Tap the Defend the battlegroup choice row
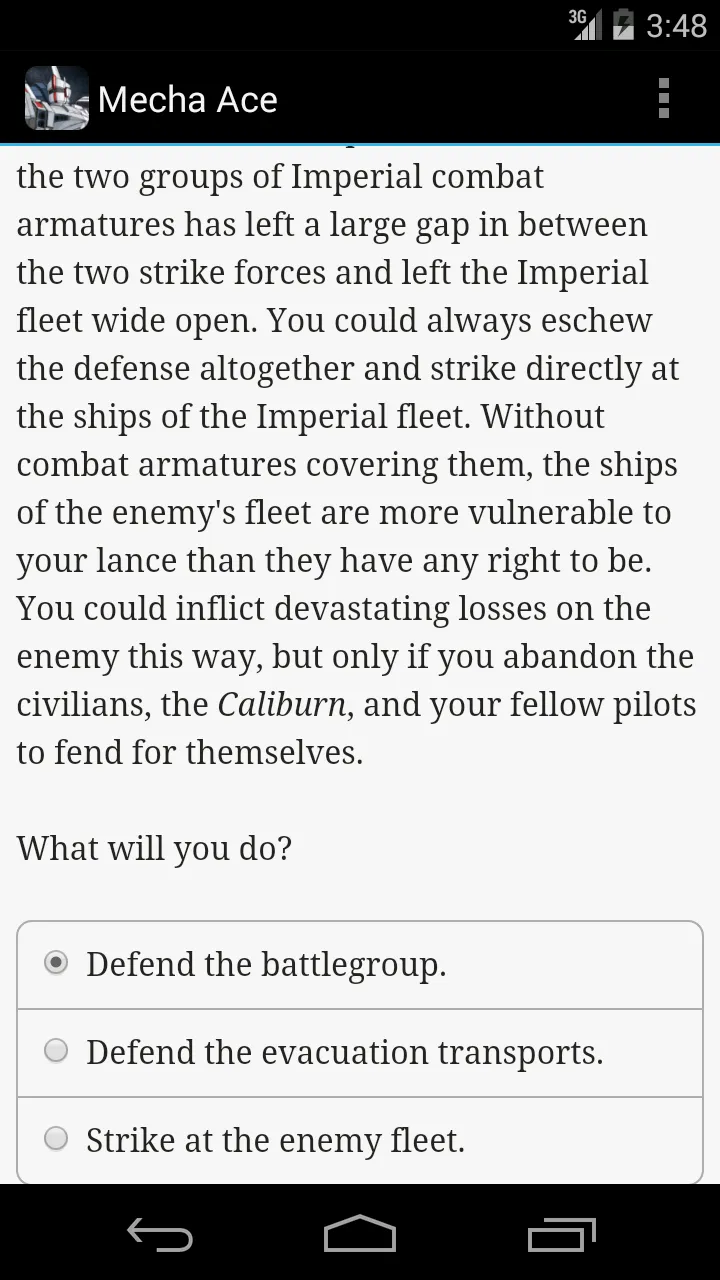The height and width of the screenshot is (1280, 720). click(x=360, y=963)
